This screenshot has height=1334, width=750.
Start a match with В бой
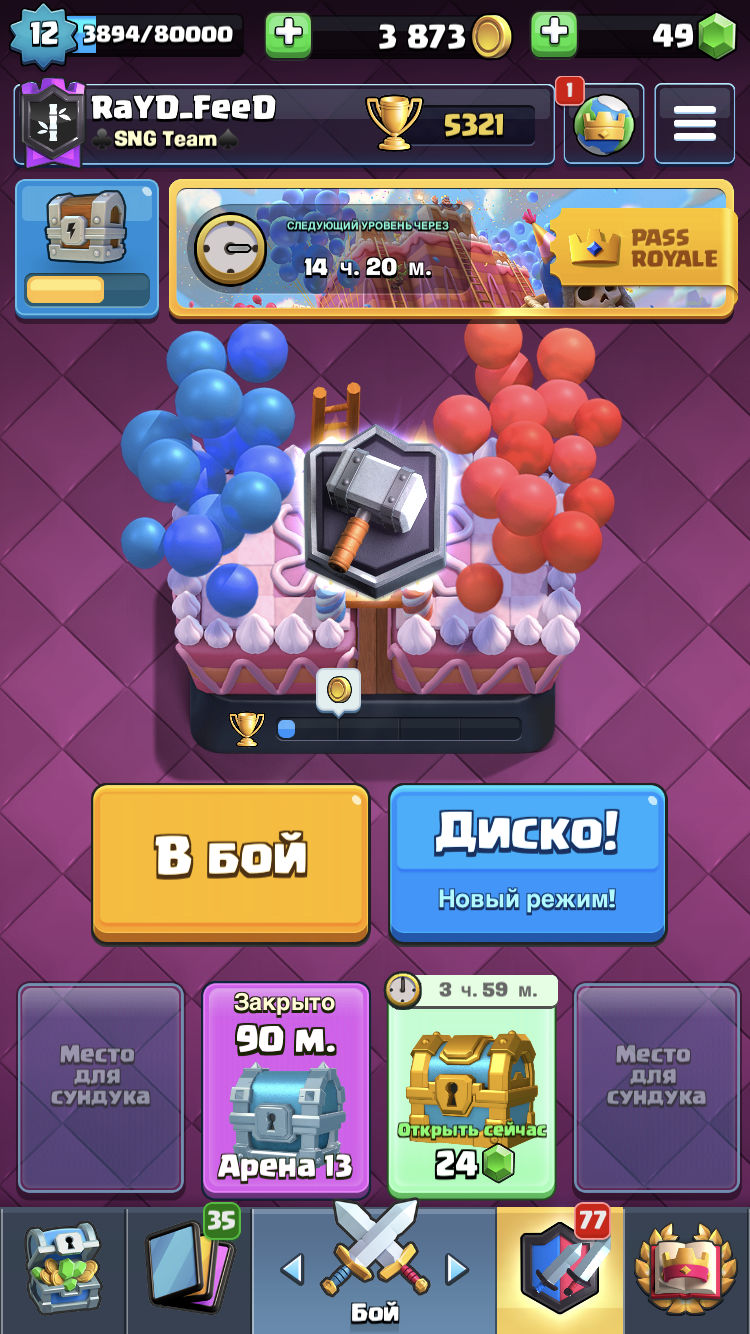pyautogui.click(x=231, y=863)
